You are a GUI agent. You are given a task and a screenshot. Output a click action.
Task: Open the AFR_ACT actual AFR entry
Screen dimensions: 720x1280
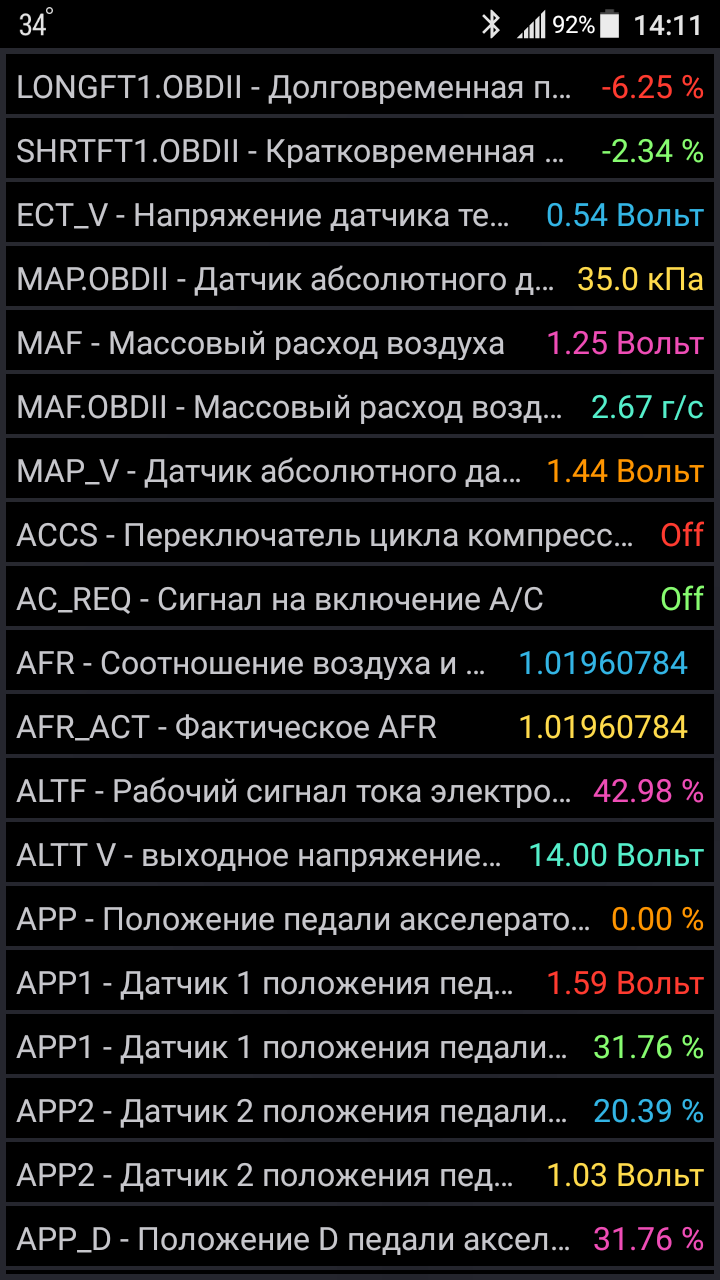360,726
